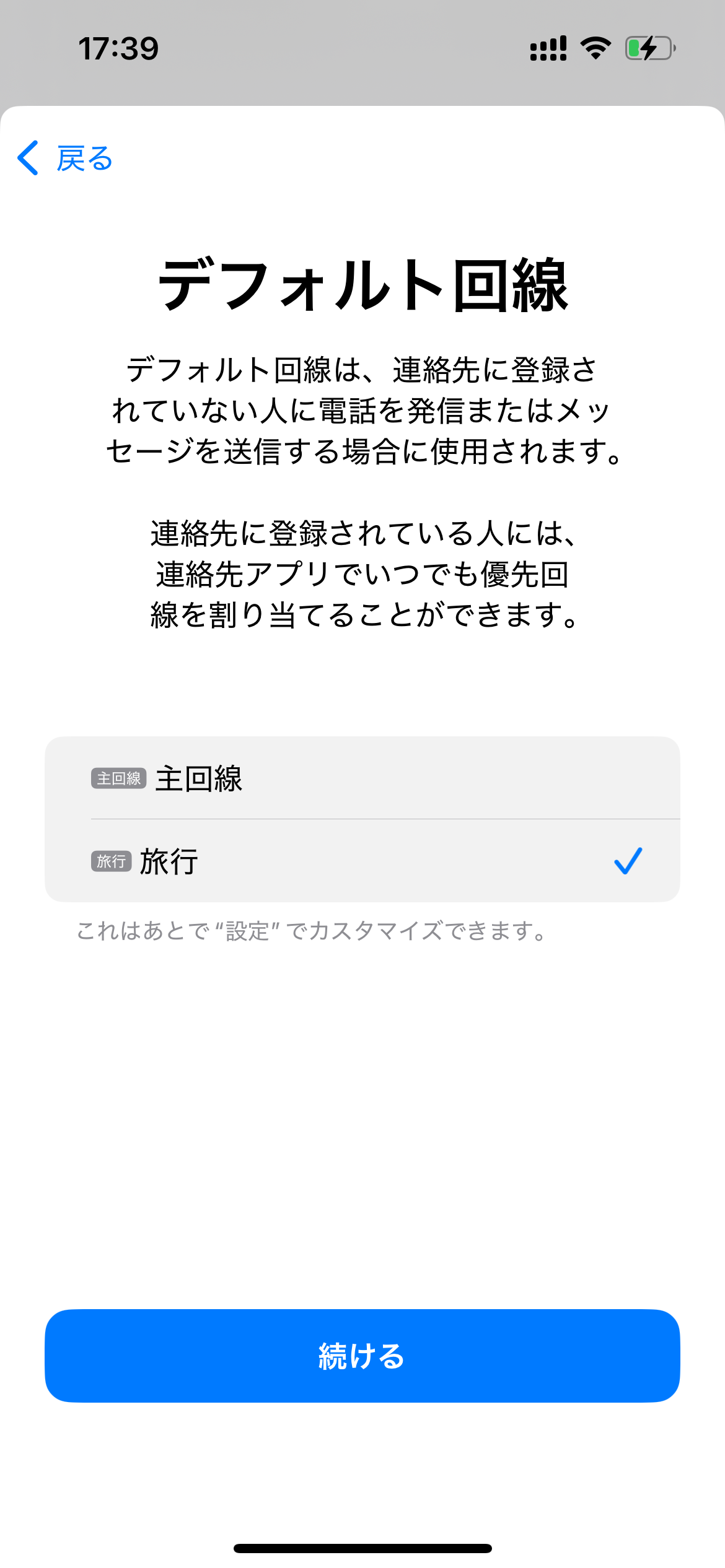This screenshot has height=1568, width=725.
Task: Go back with the 戻る button
Action: [x=65, y=159]
